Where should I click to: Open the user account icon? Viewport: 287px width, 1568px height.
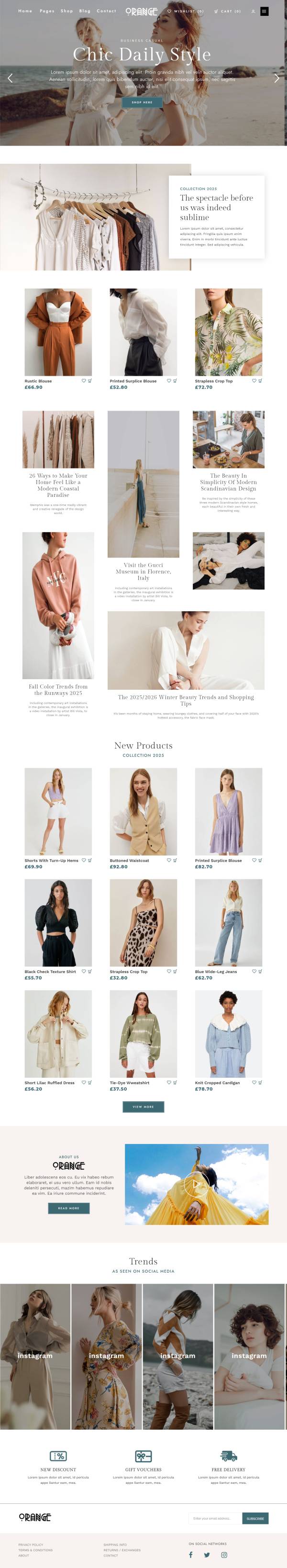253,11
